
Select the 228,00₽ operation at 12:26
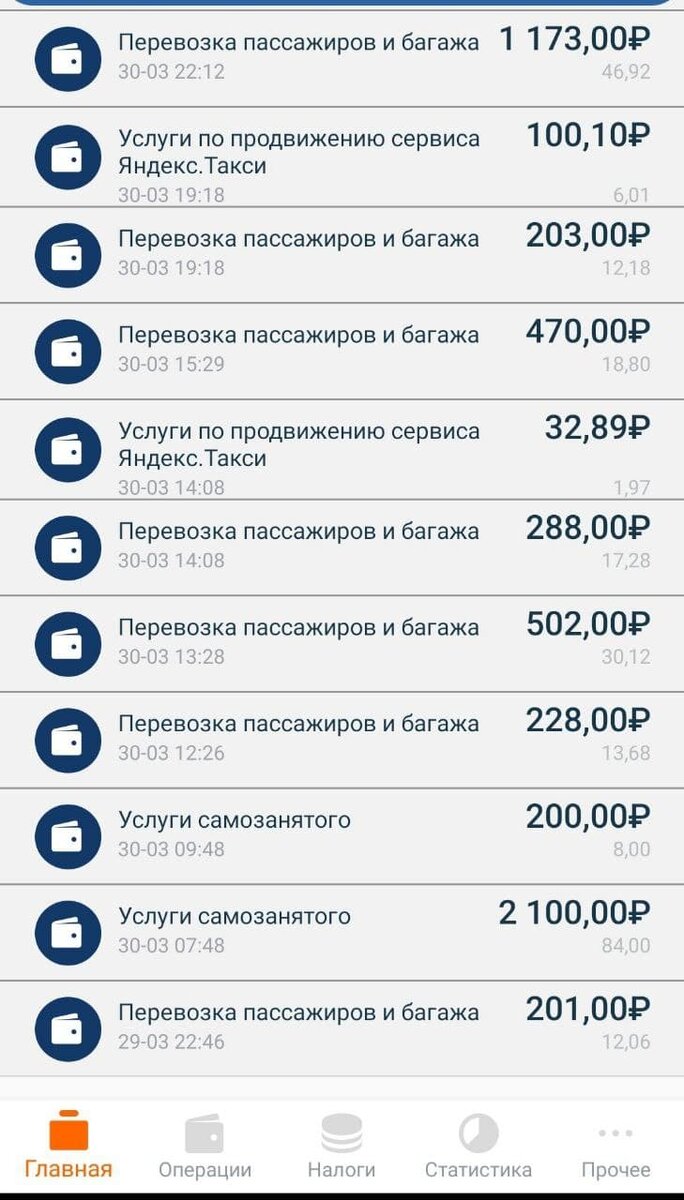point(342,739)
